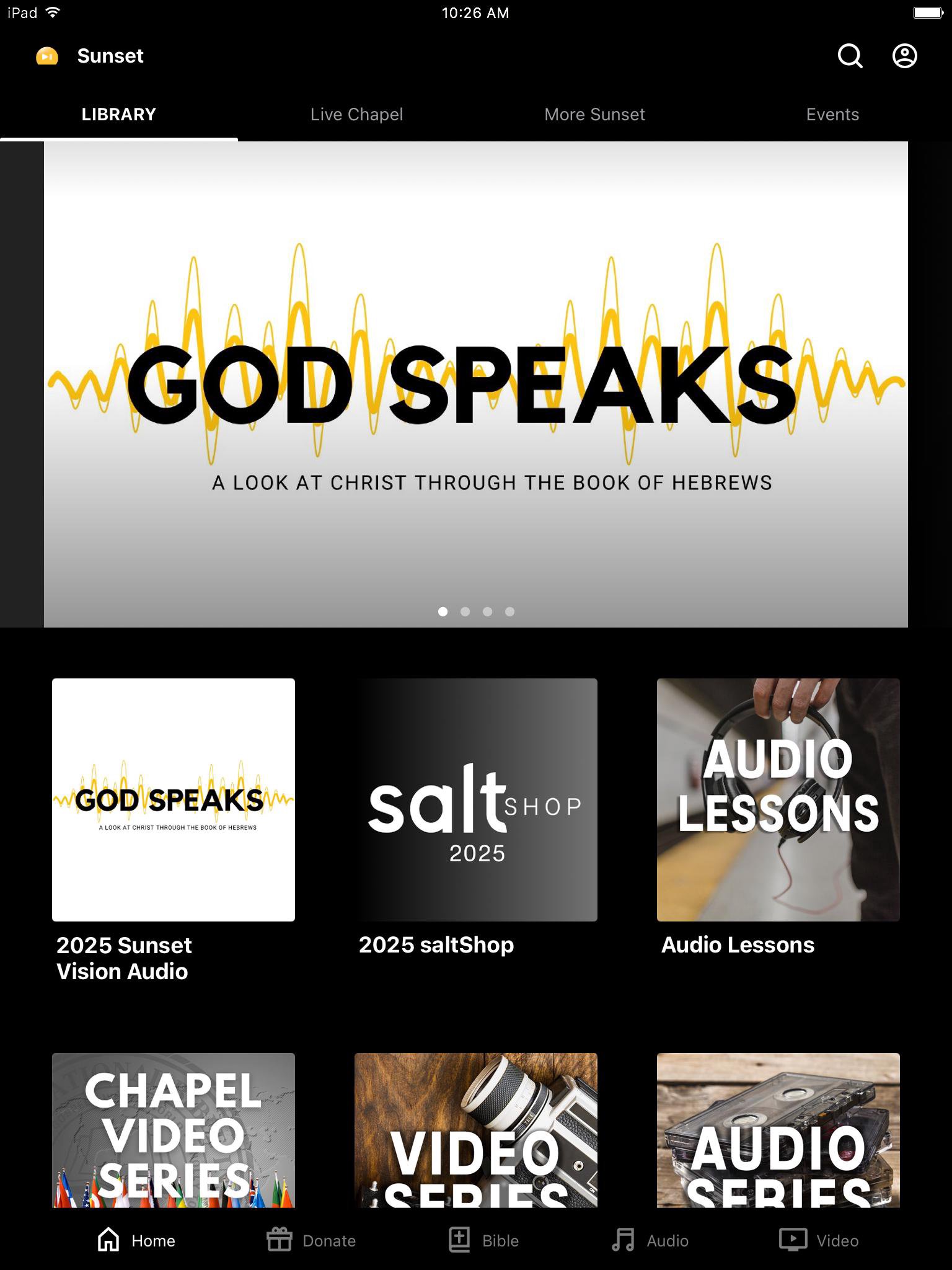Switch to the Video bottom tab
Screen dimensions: 952x1270
(x=819, y=1240)
